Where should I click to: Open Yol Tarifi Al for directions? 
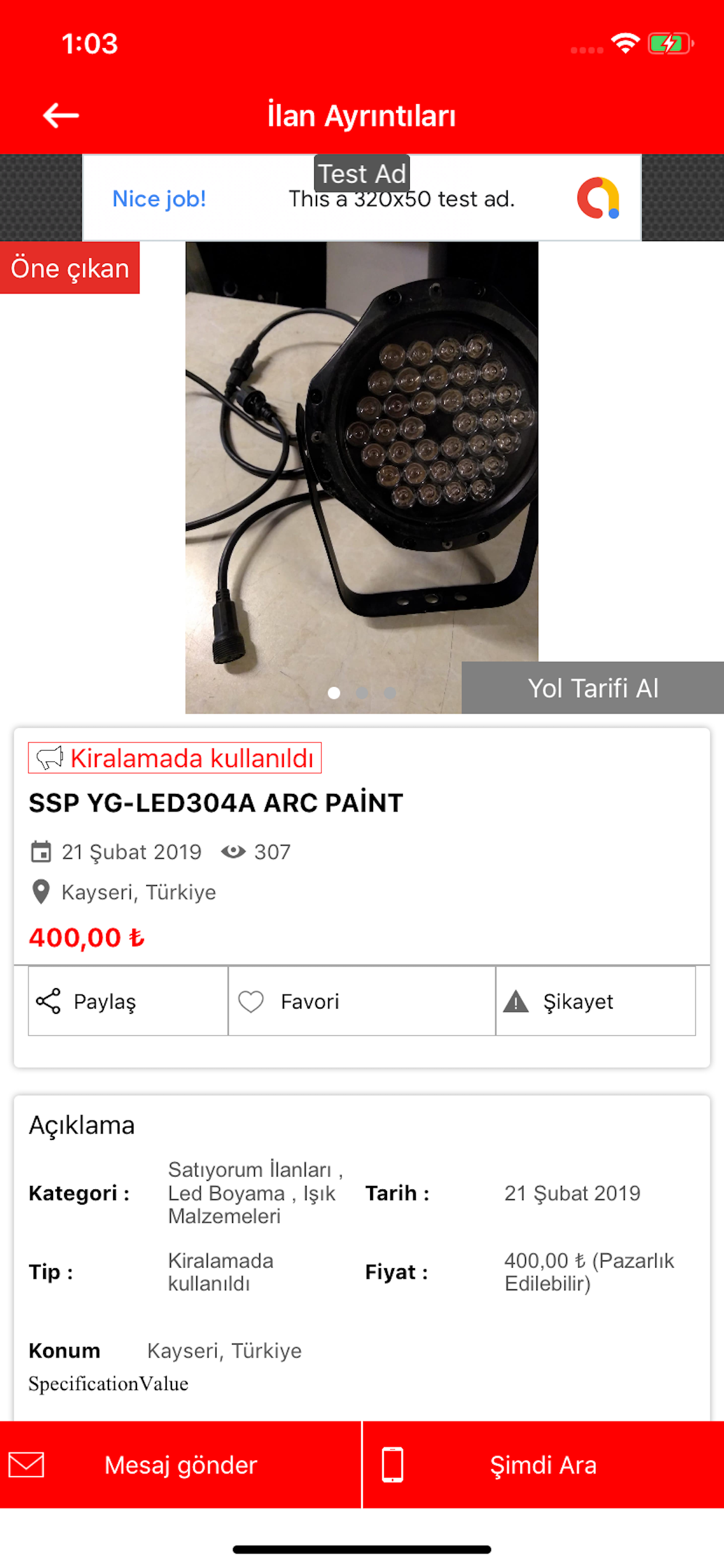pyautogui.click(x=593, y=688)
